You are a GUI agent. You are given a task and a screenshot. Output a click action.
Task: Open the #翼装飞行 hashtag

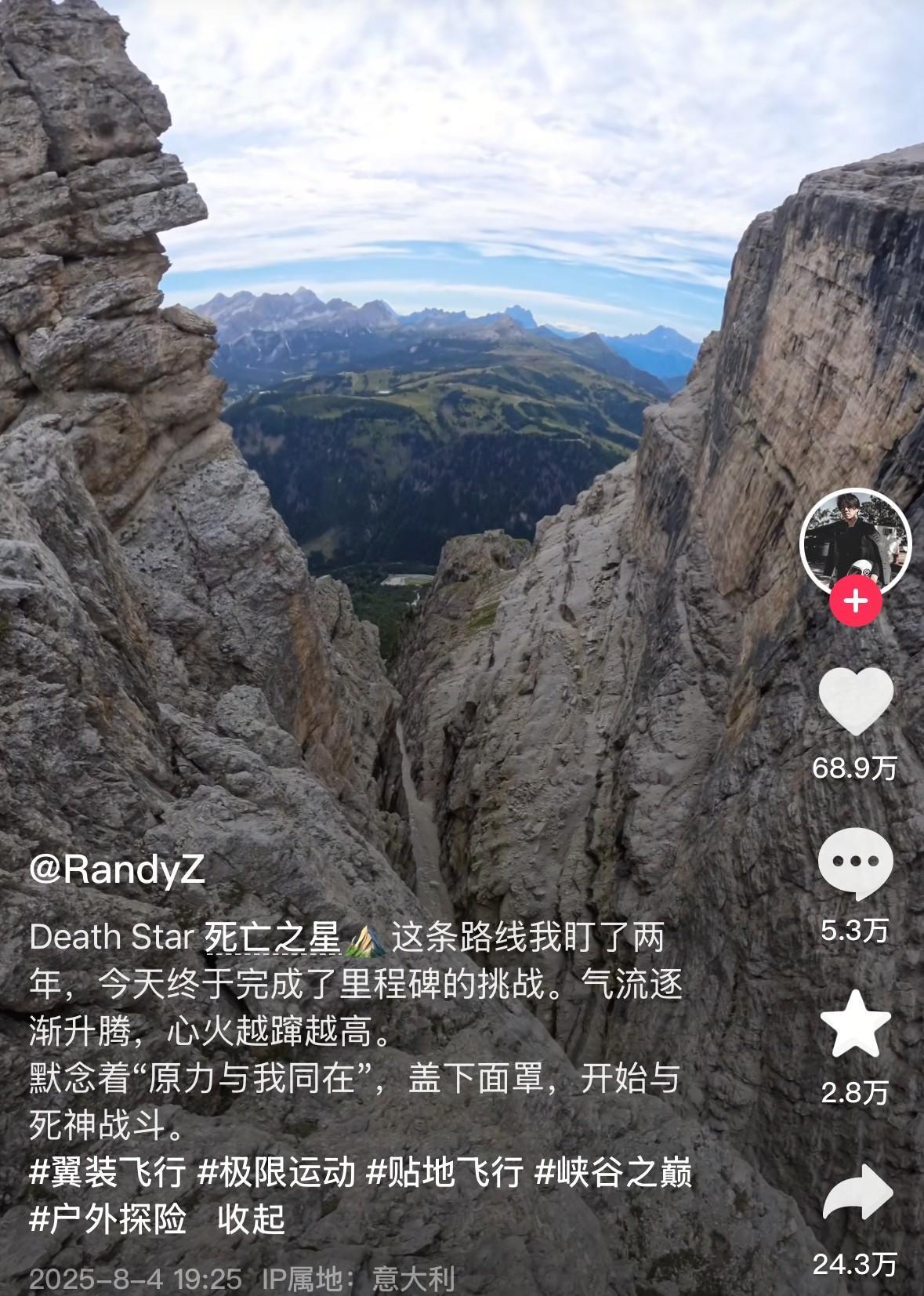(x=107, y=1174)
